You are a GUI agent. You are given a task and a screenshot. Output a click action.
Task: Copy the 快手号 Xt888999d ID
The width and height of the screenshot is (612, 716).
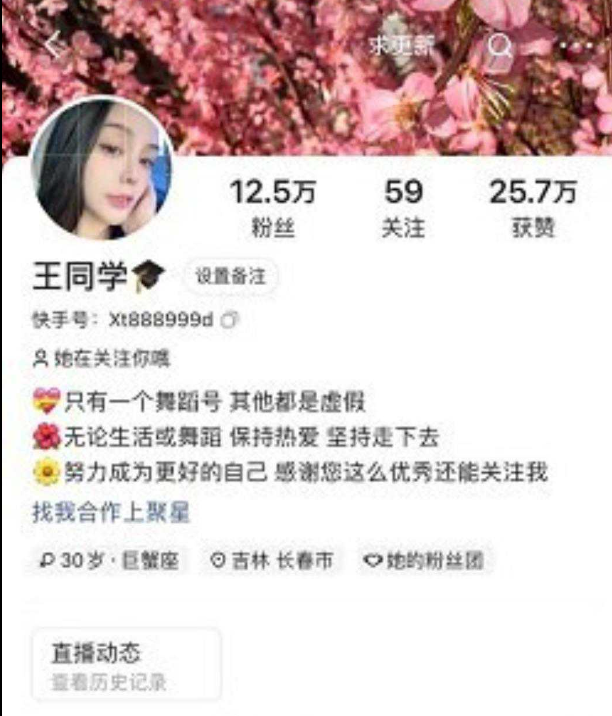coord(231,320)
